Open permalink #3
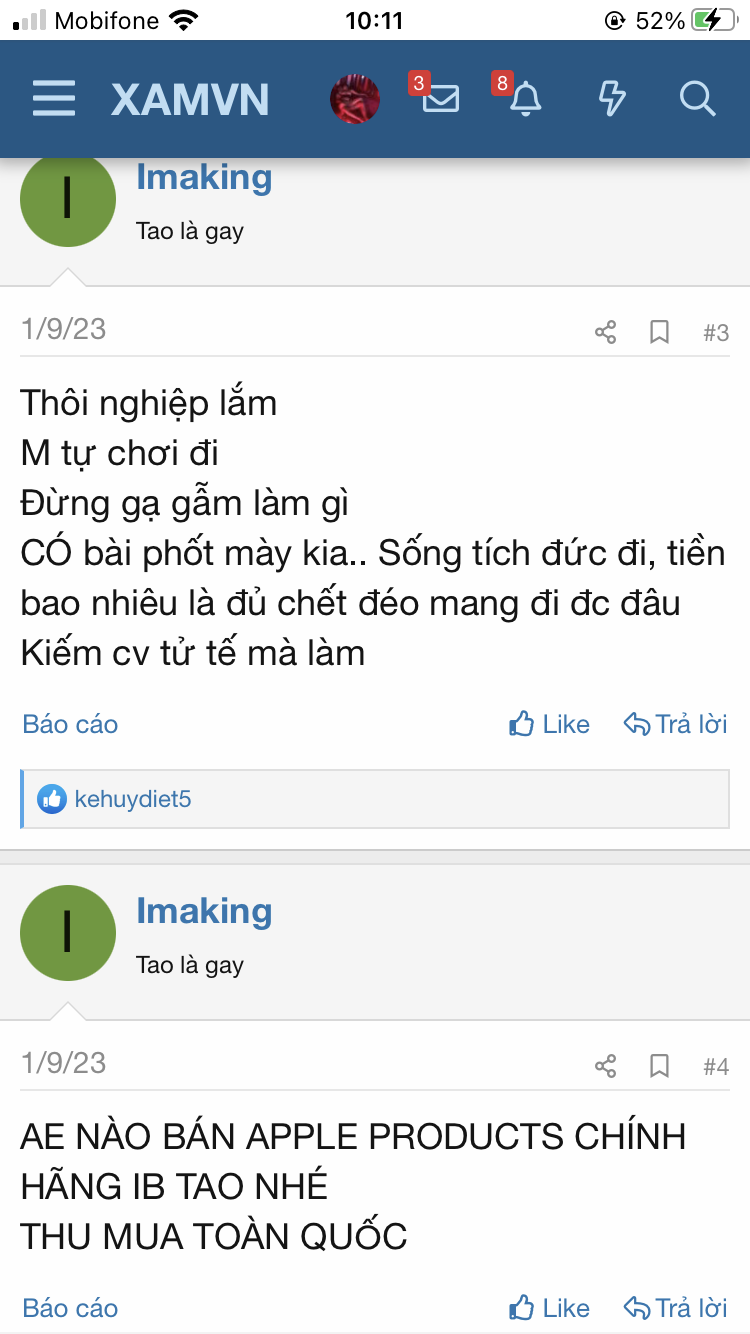Viewport: 750px width, 1334px height. pyautogui.click(x=715, y=332)
